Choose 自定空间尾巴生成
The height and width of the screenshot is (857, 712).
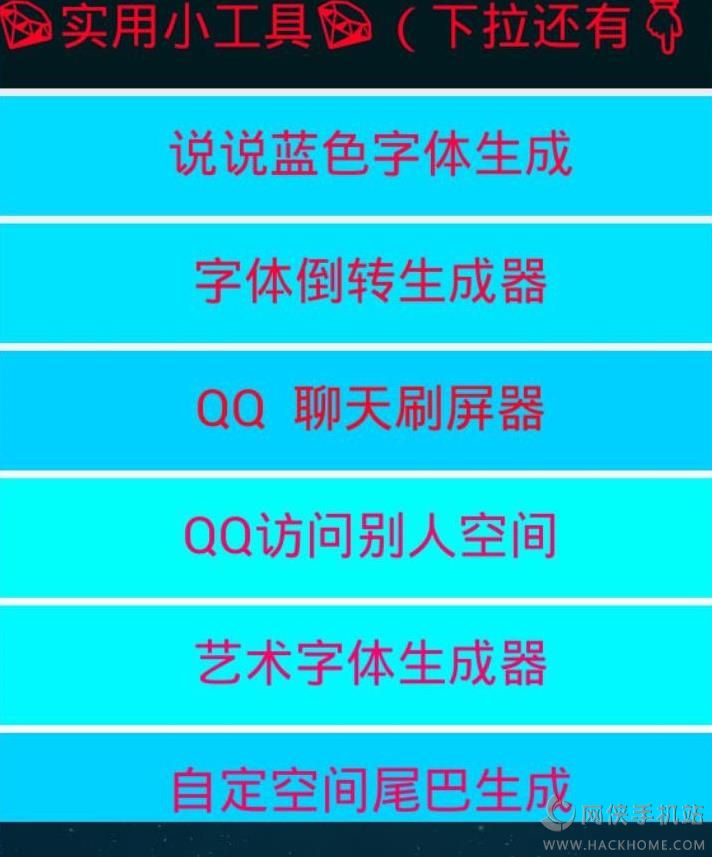coord(356,778)
